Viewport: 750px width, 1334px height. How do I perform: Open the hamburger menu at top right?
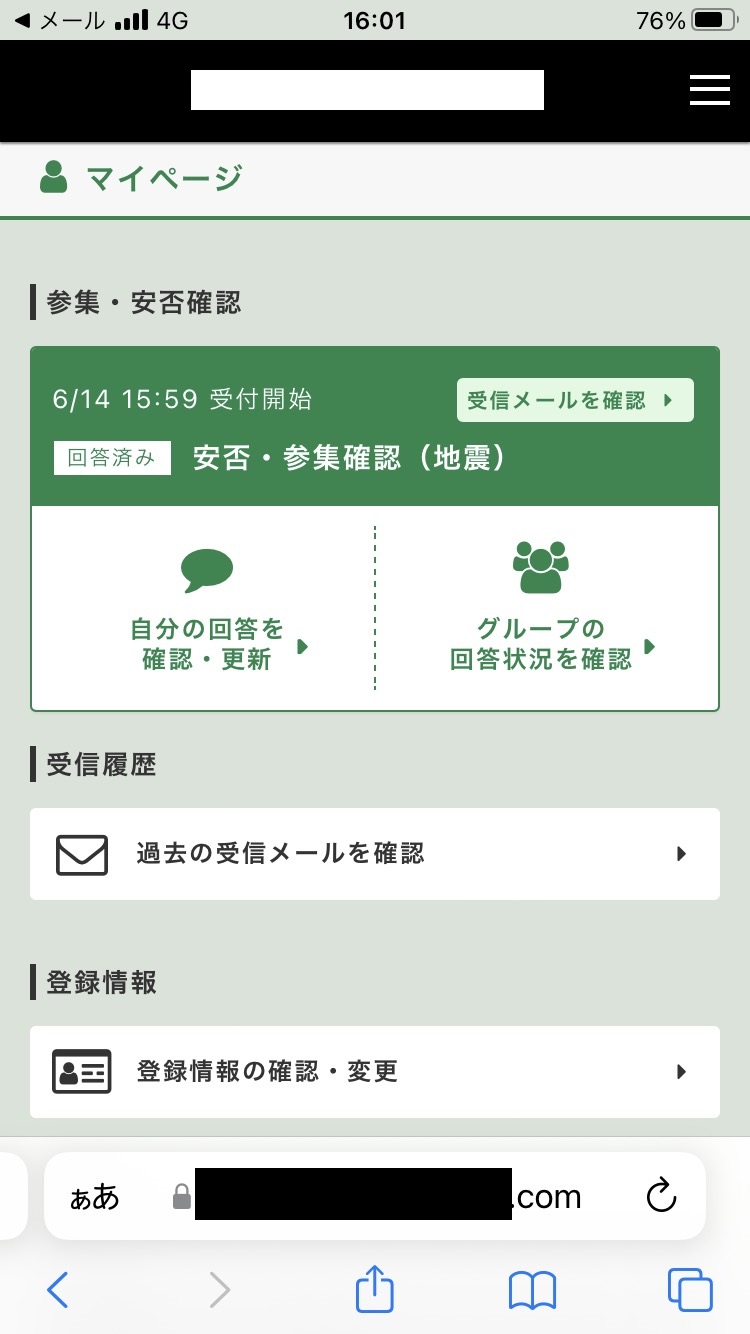(710, 89)
